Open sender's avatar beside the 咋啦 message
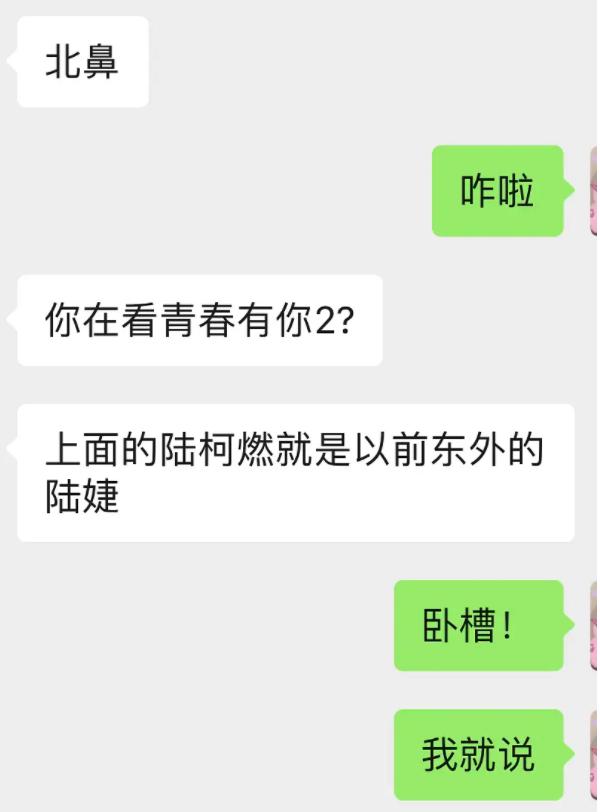Screen dimensions: 600x812 (x=594, y=190)
